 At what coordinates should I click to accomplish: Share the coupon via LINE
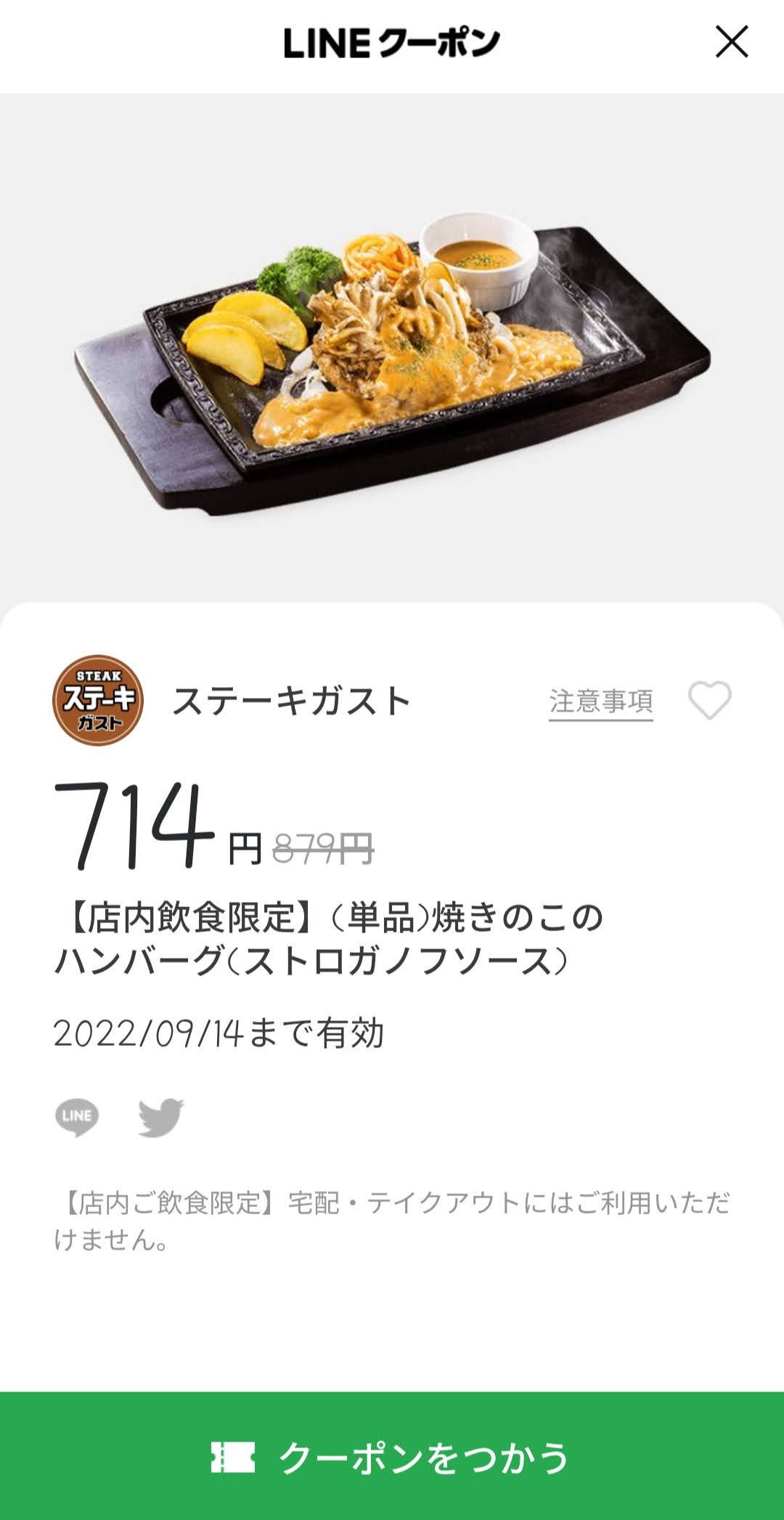click(77, 1116)
